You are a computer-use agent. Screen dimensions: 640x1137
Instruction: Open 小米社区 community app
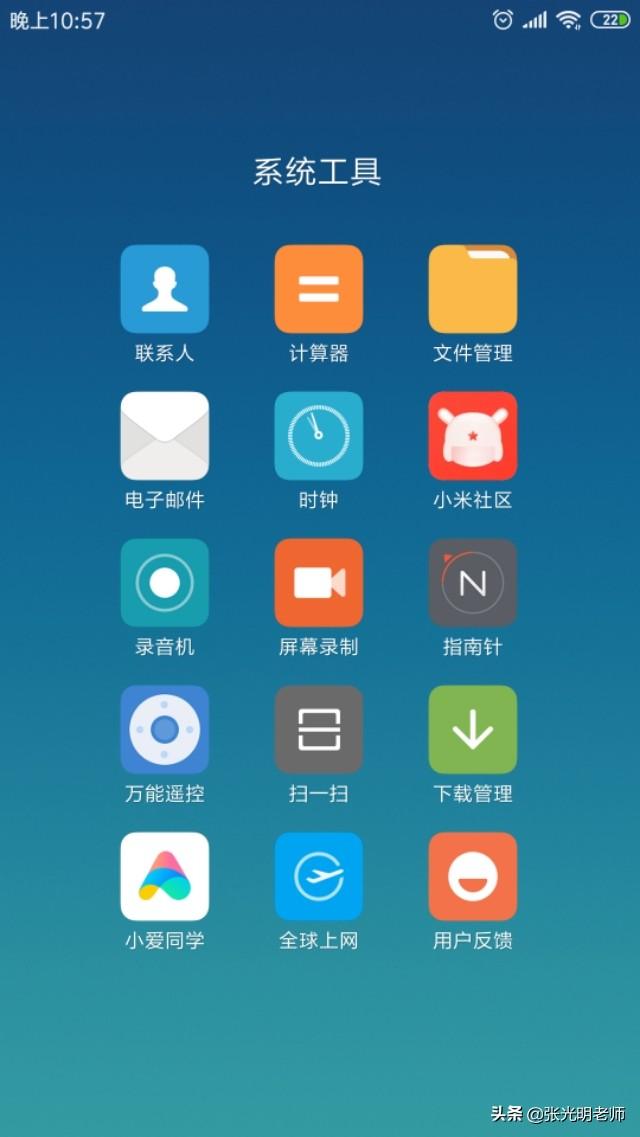coord(473,436)
